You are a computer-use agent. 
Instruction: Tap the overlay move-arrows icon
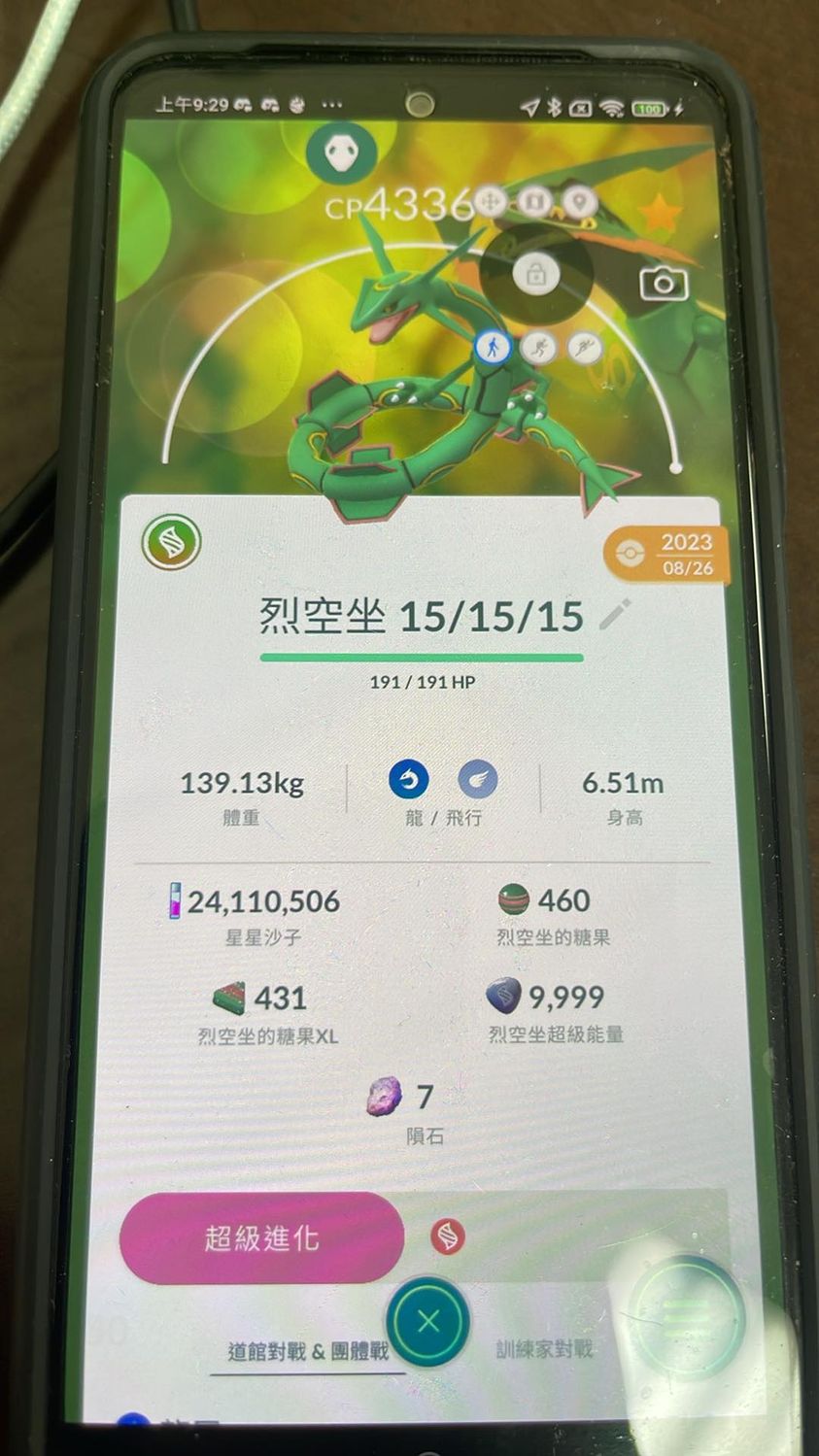click(x=489, y=201)
